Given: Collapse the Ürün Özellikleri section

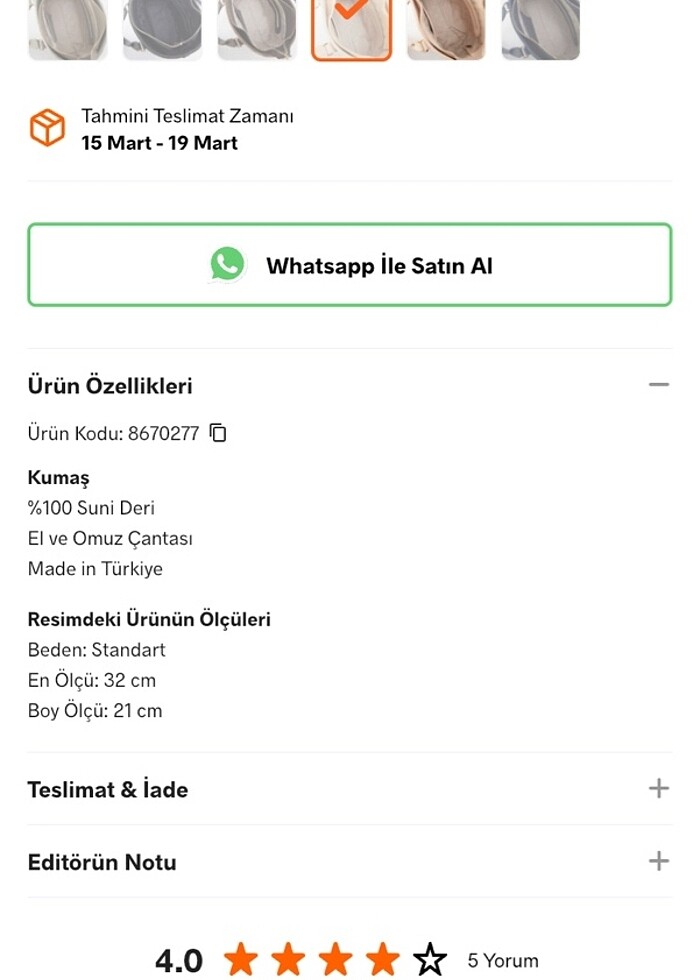Looking at the screenshot, I should point(658,385).
